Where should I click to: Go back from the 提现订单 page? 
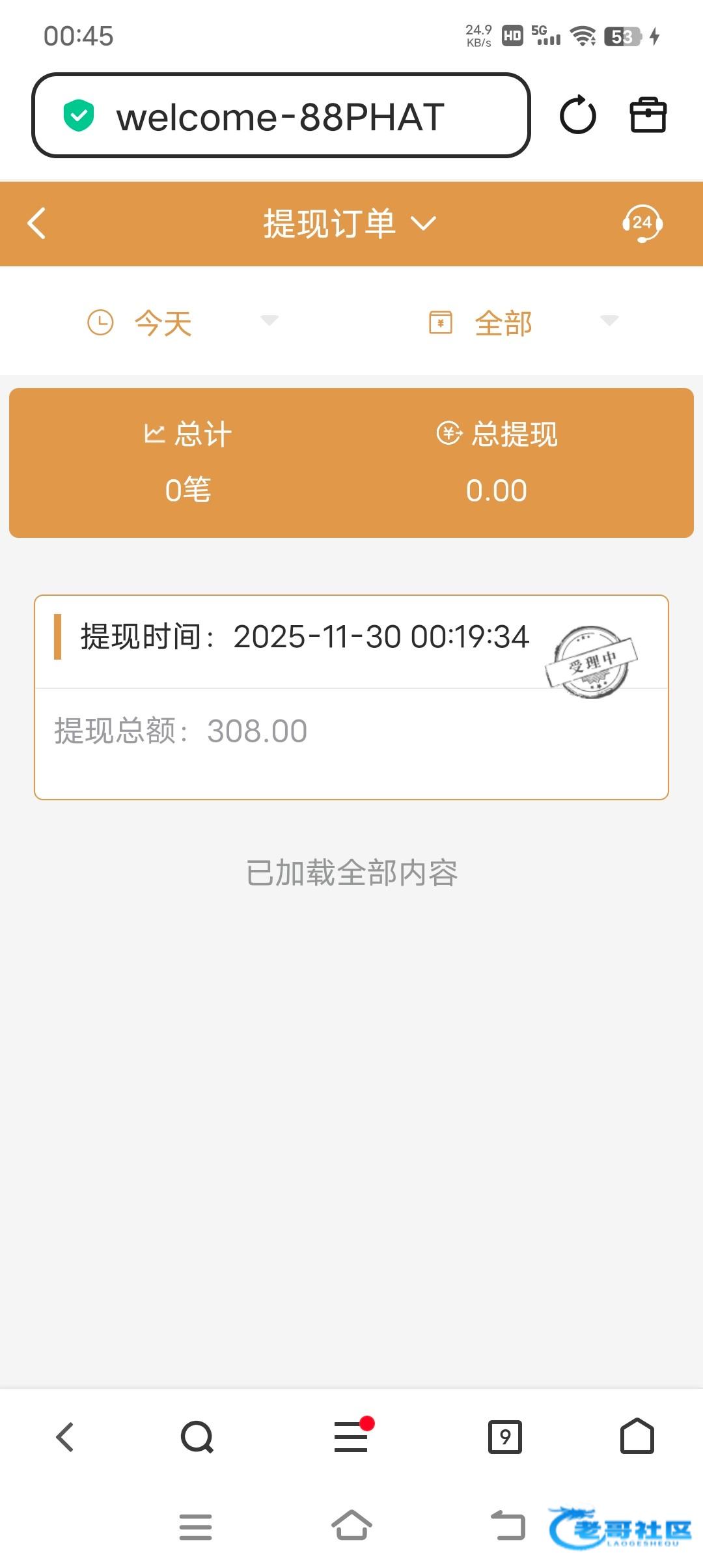point(37,223)
